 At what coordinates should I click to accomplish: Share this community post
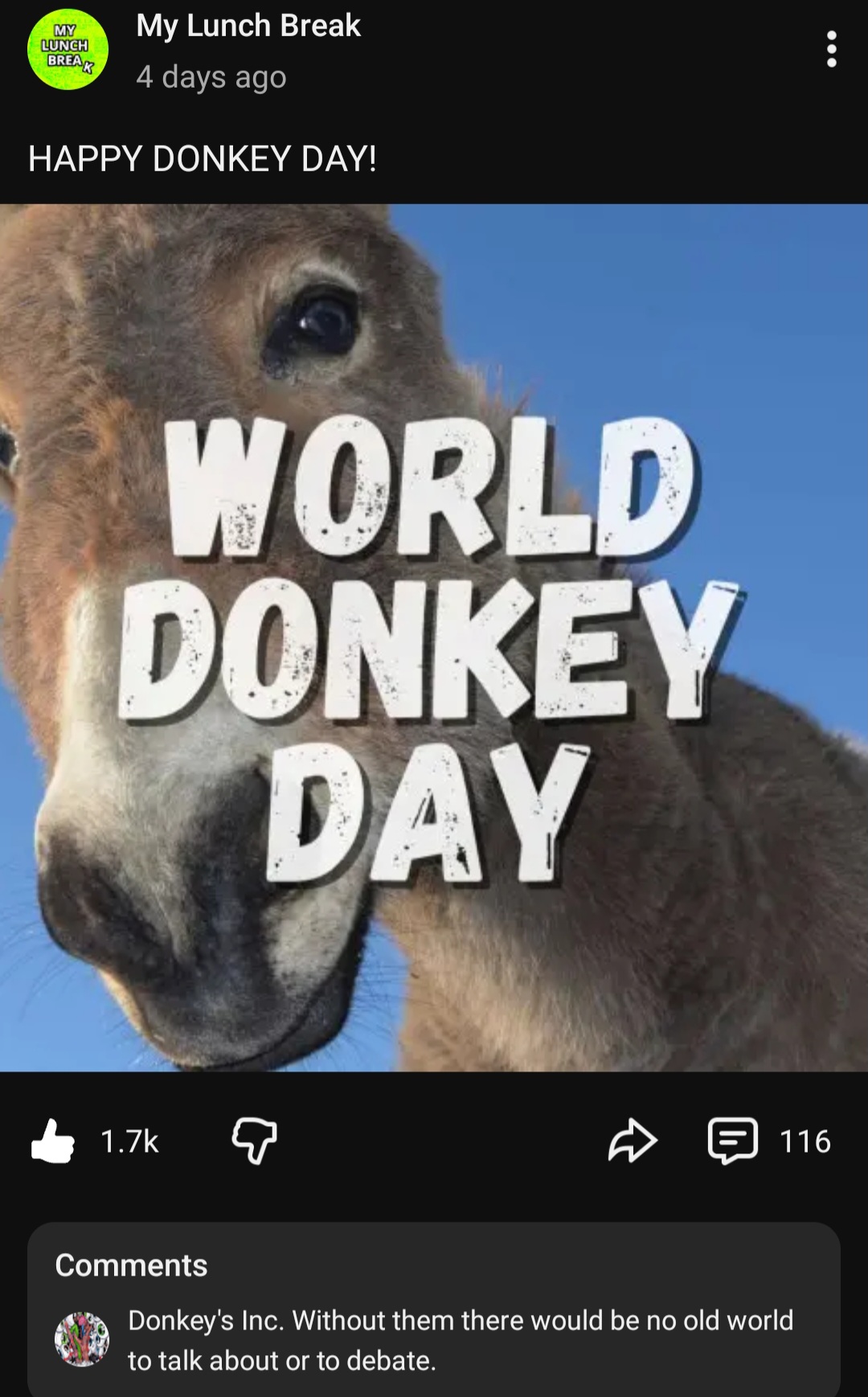[633, 1141]
